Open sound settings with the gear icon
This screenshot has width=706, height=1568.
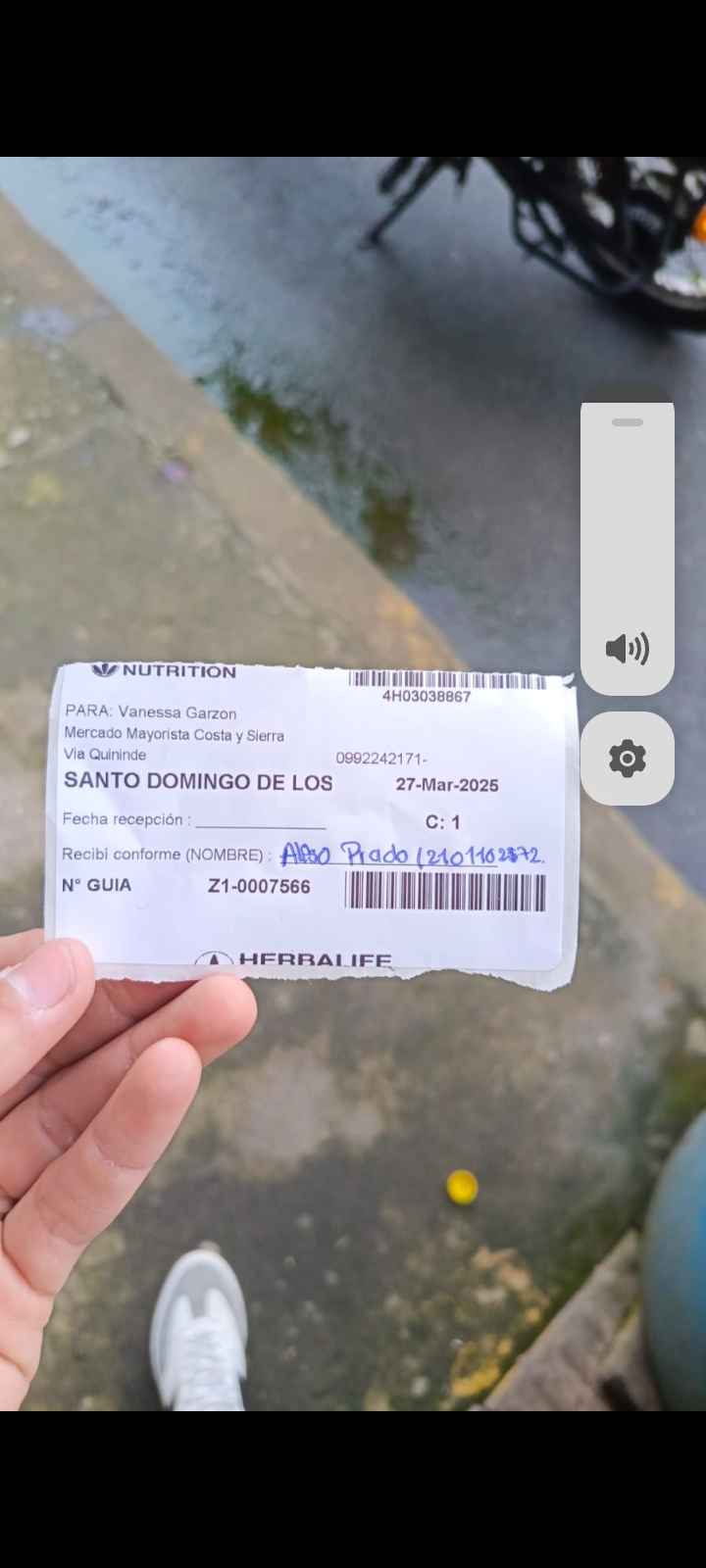pos(628,759)
